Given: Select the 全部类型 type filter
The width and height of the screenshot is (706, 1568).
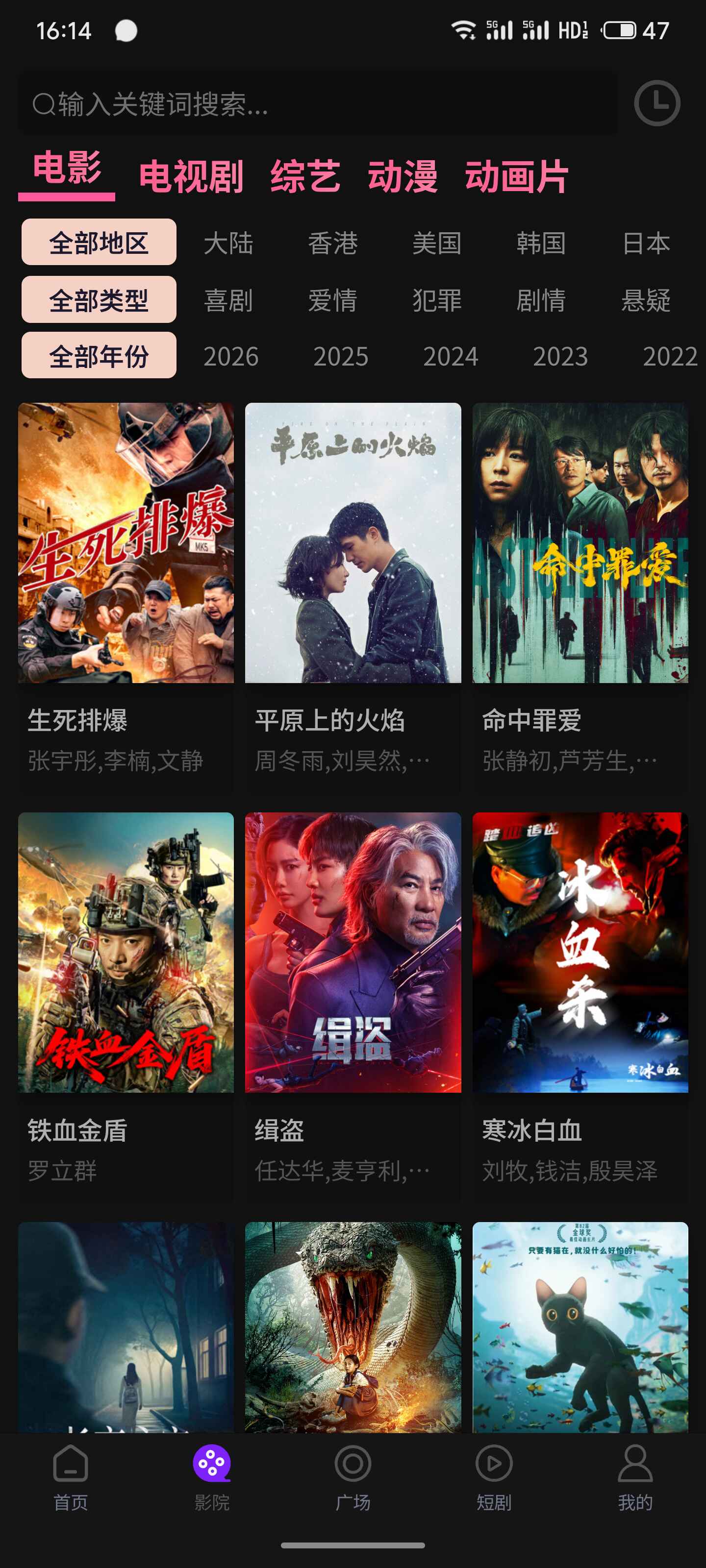Looking at the screenshot, I should pos(99,299).
